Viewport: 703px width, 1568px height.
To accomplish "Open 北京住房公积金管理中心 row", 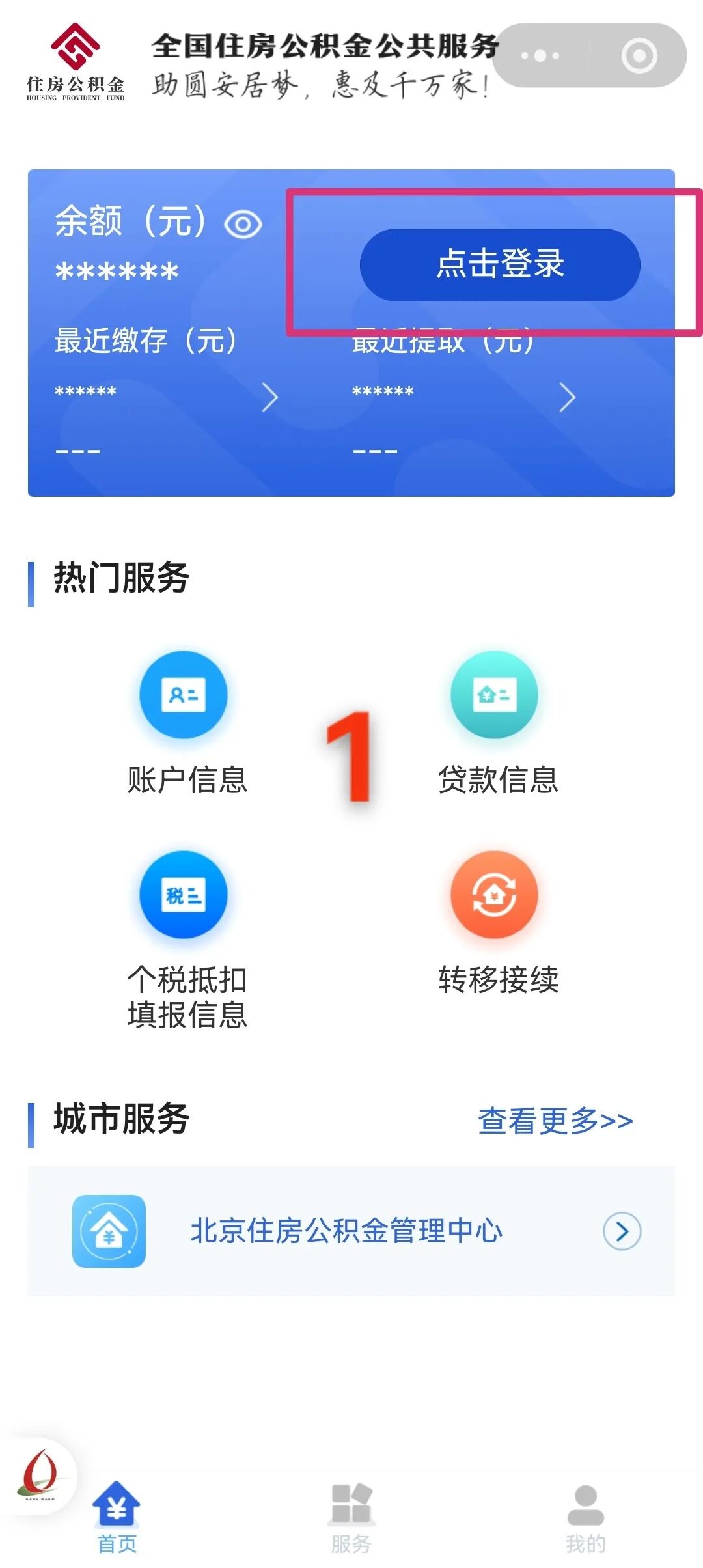I will pos(351,1231).
